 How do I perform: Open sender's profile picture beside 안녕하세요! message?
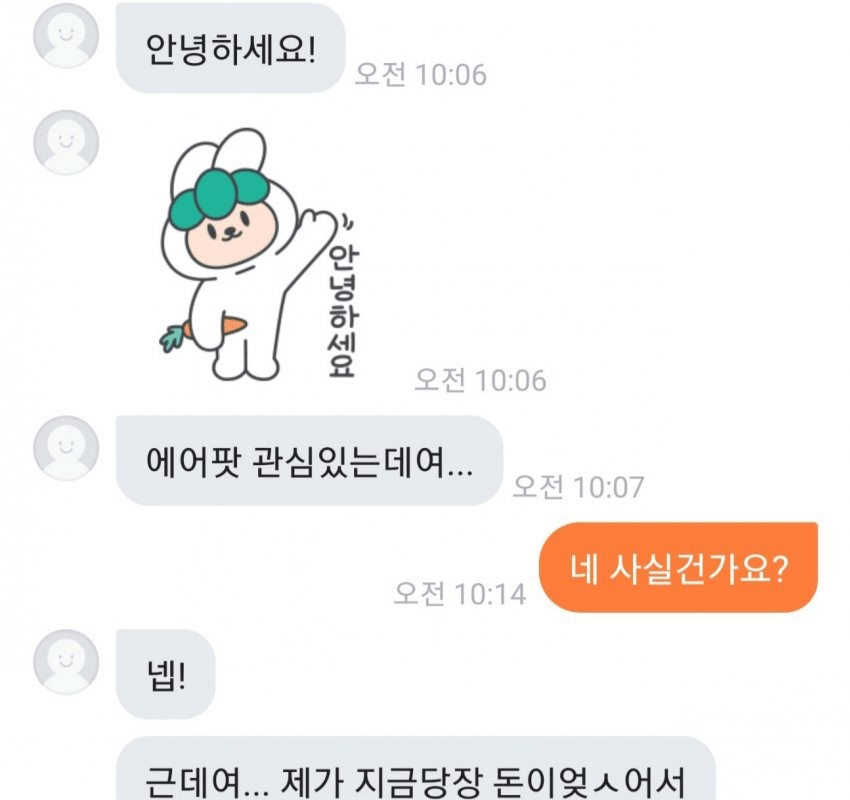(67, 36)
